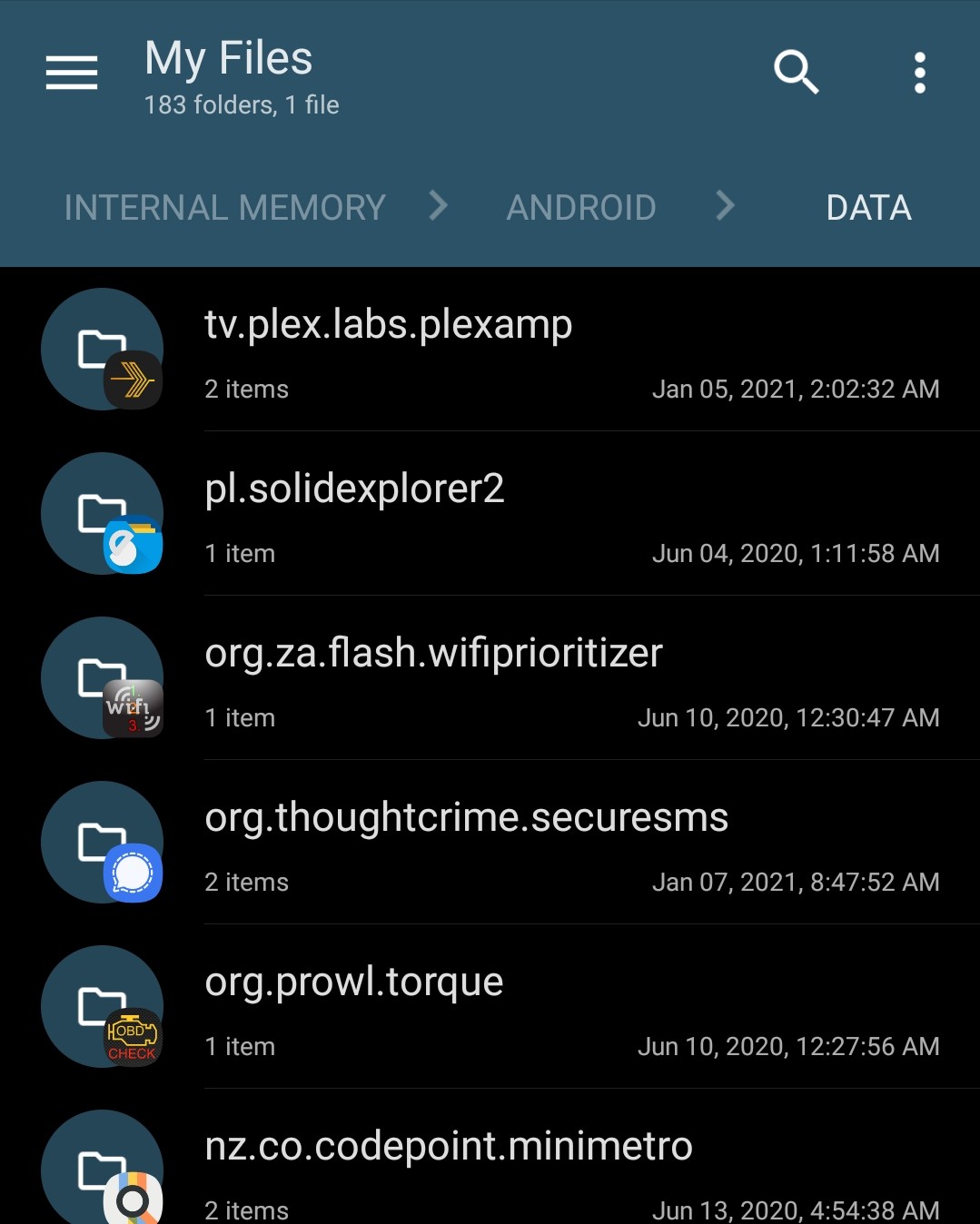Viewport: 980px width, 1224px height.
Task: Search files with the magnifier icon
Action: pos(796,73)
